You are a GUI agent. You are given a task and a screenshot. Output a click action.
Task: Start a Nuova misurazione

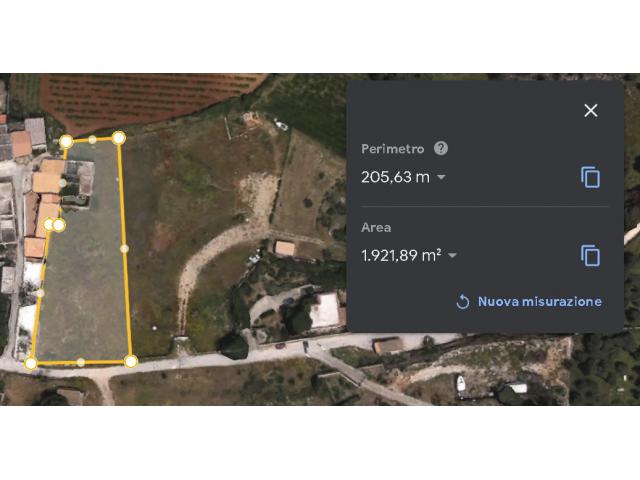(x=529, y=301)
